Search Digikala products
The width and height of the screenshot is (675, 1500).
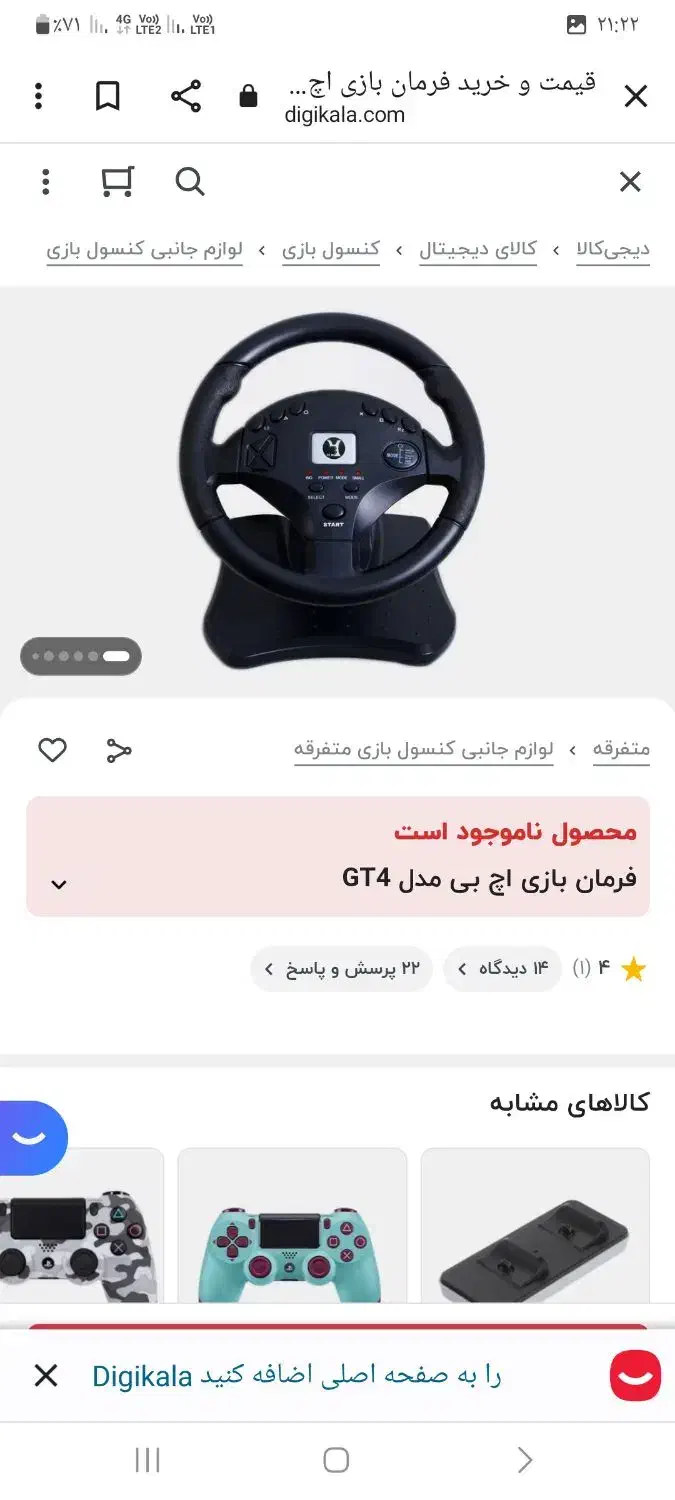click(189, 182)
